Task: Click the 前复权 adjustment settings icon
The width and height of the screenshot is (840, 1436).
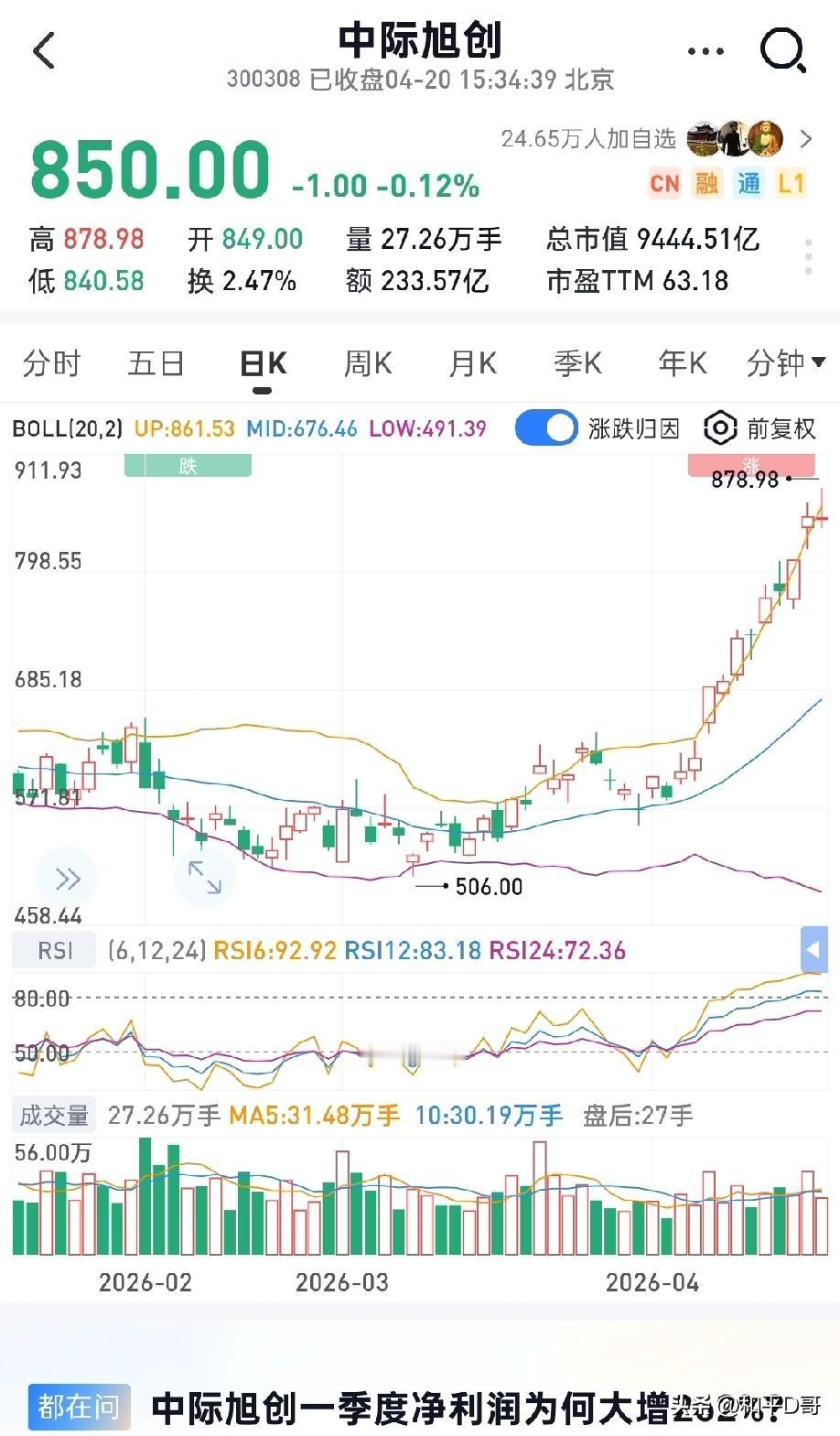Action: coord(720,428)
